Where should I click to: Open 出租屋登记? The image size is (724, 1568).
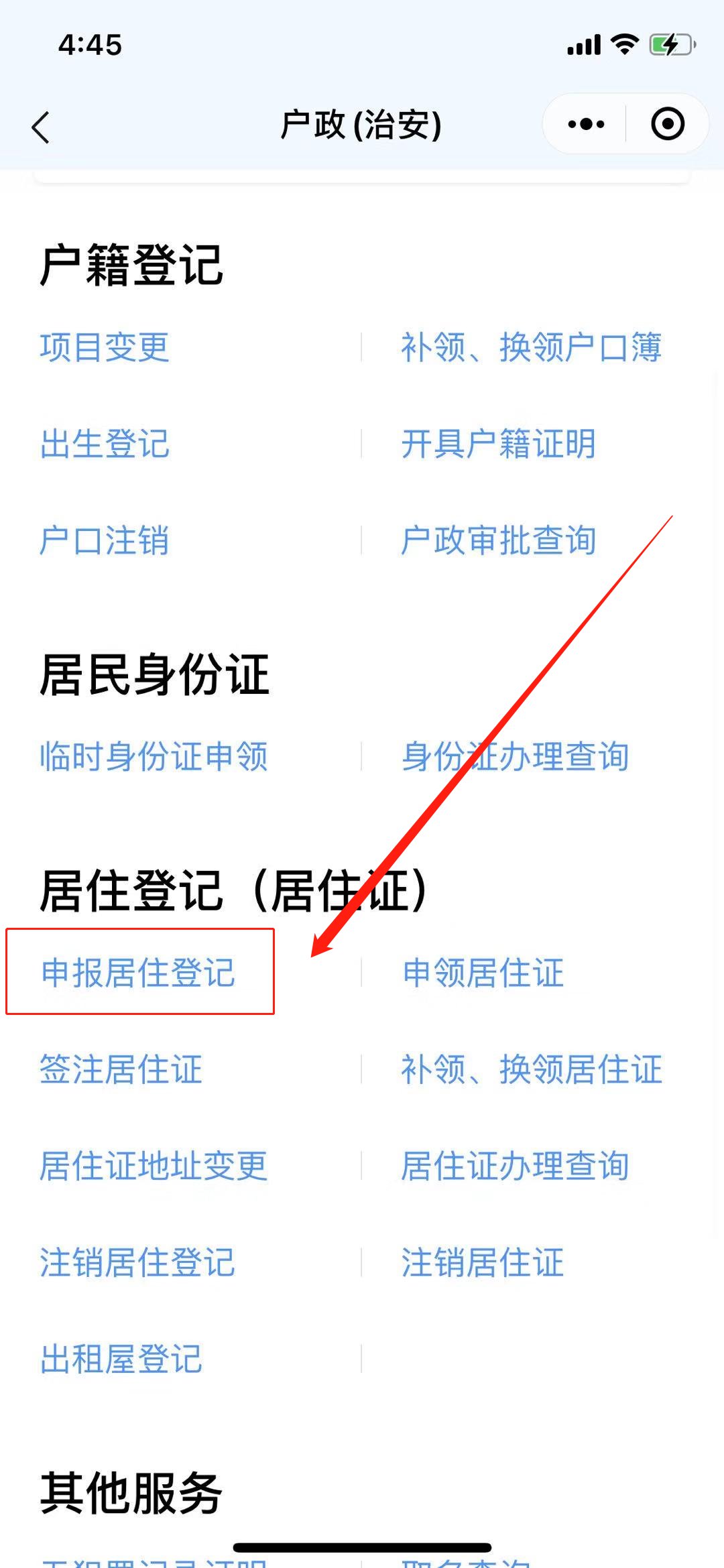(121, 1358)
